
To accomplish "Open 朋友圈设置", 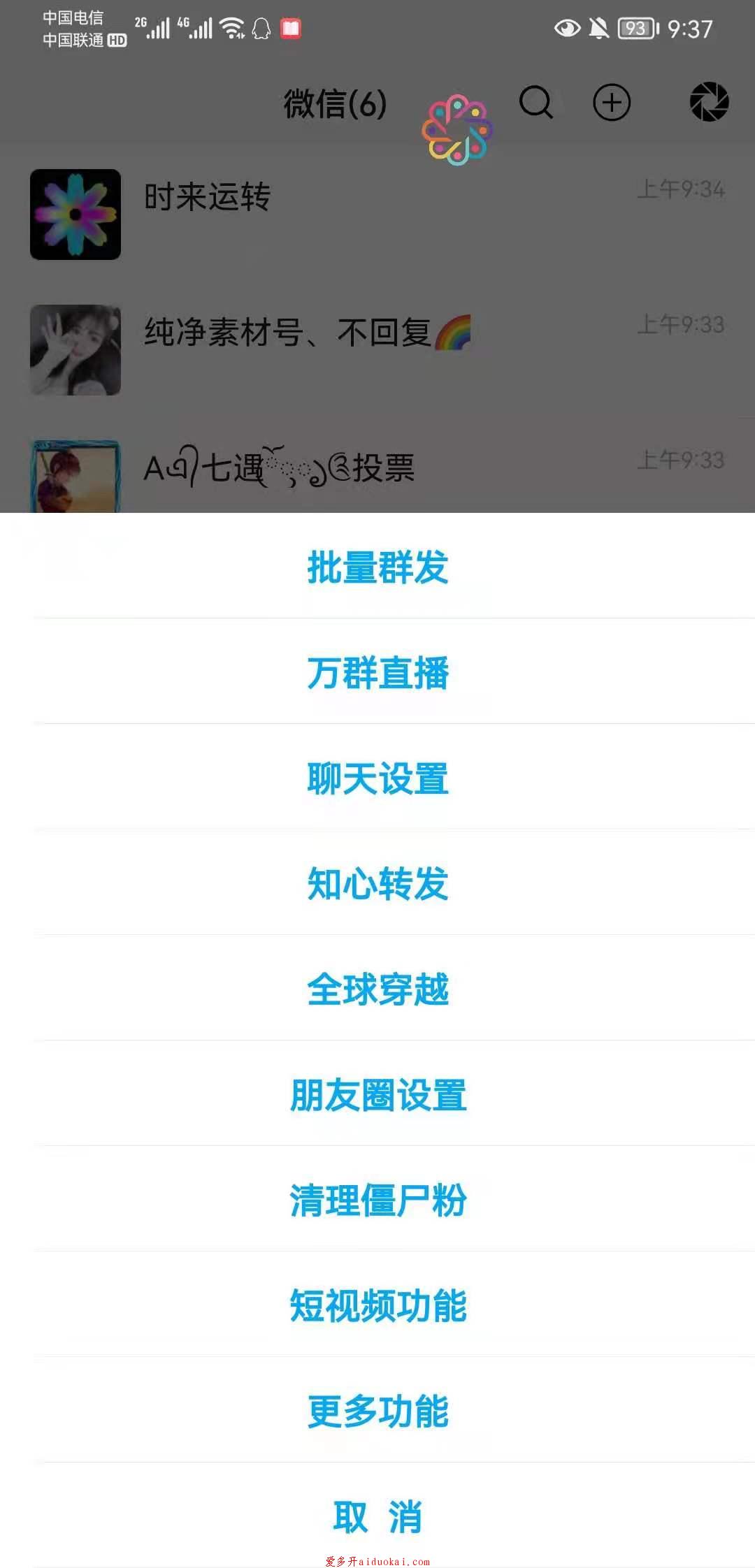I will 377,1094.
